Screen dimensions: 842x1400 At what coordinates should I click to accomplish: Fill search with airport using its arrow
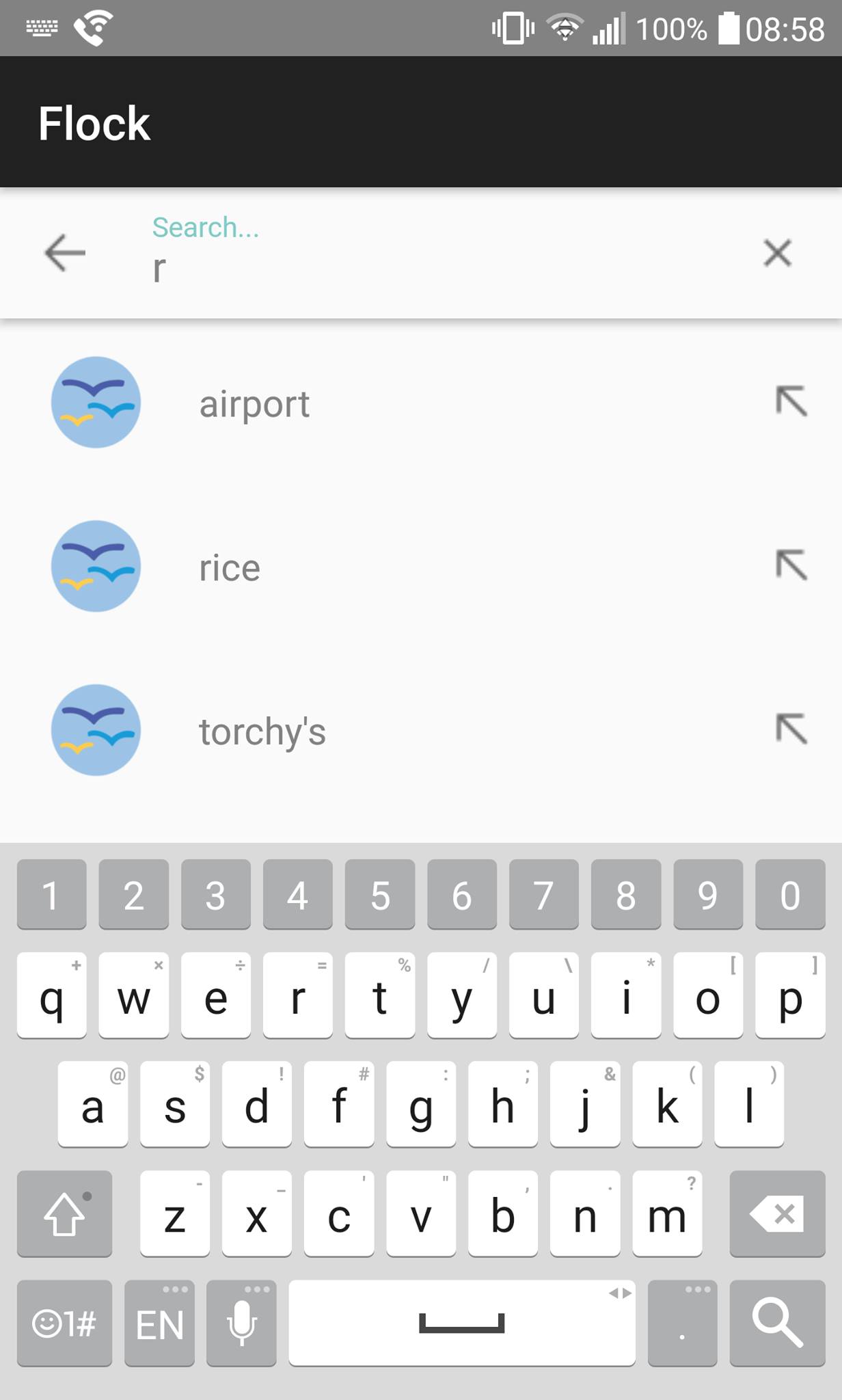click(x=791, y=401)
